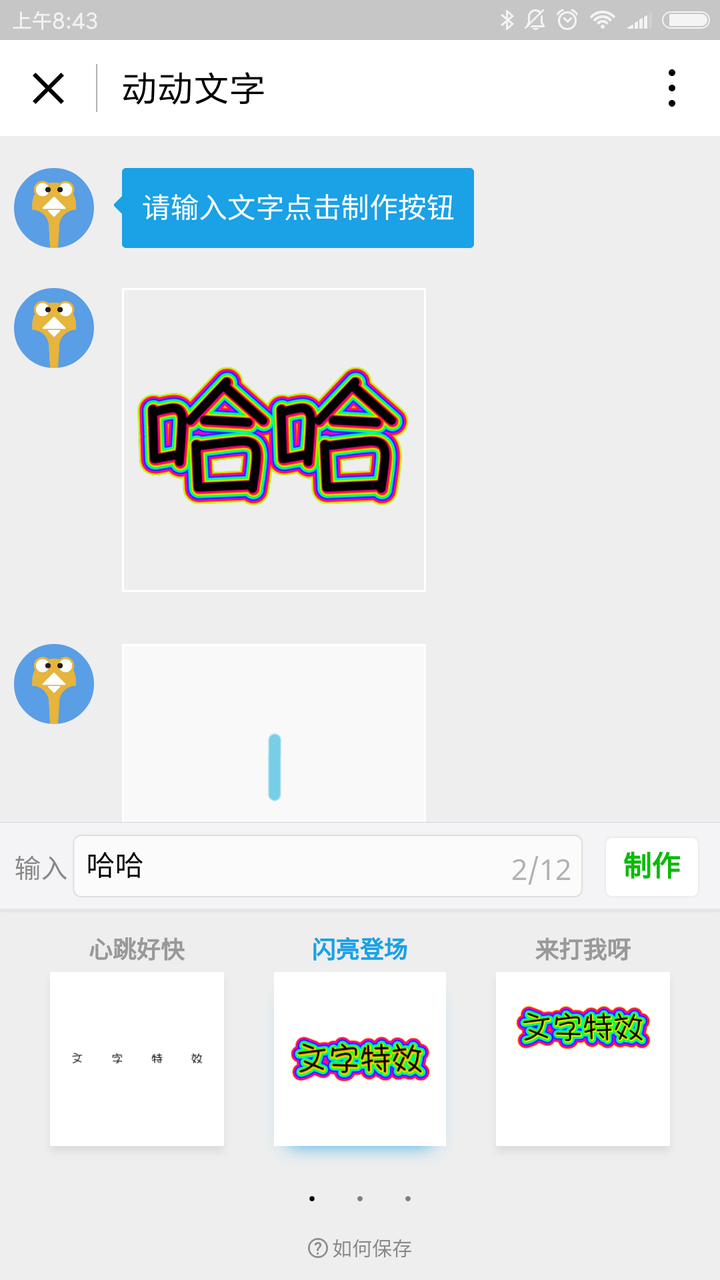Tap the bot avatar beside the 哈哈 sticker
The image size is (720, 1280).
pos(53,328)
